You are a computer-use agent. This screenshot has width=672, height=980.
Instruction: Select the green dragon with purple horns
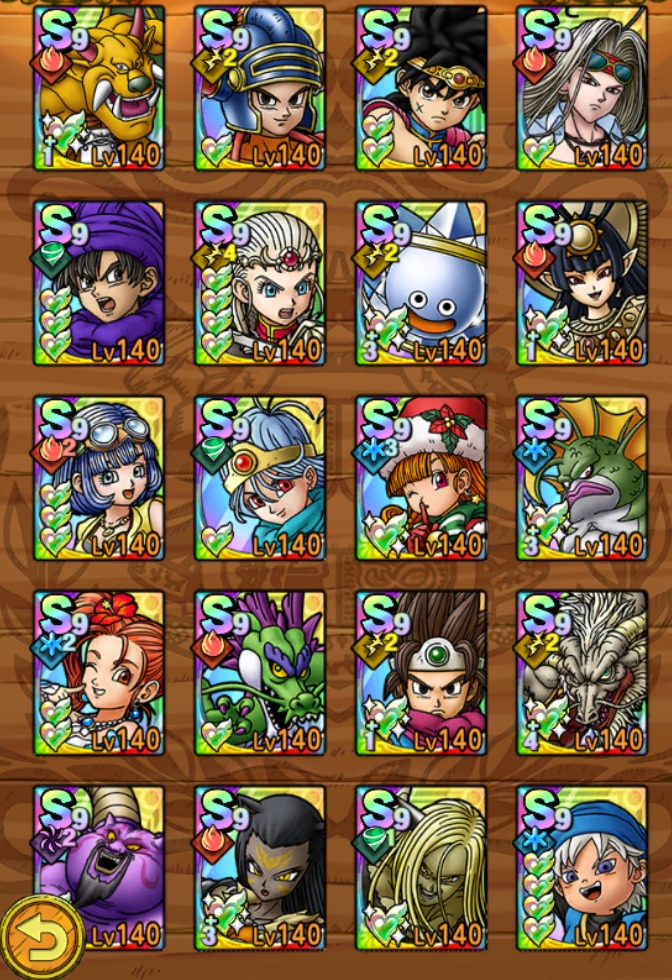tap(260, 672)
